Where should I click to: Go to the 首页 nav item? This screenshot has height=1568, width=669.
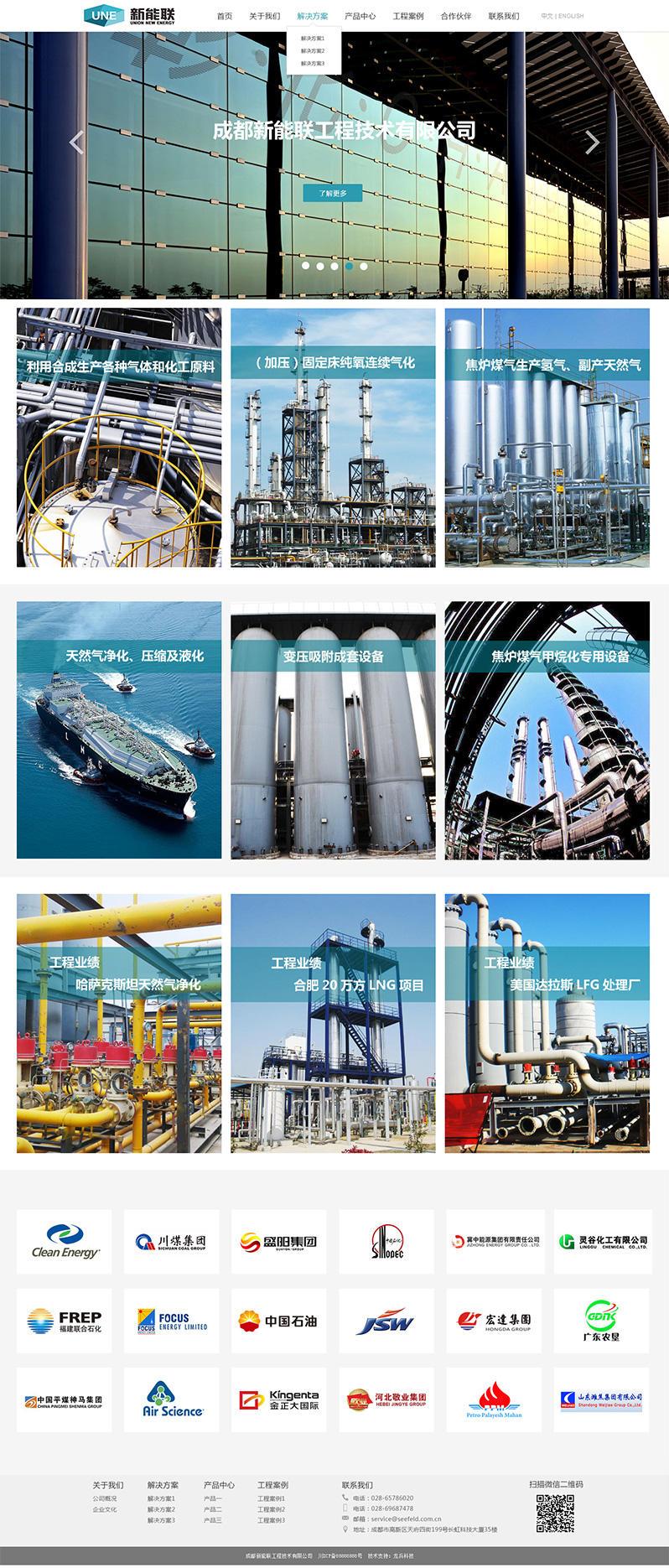(x=224, y=16)
